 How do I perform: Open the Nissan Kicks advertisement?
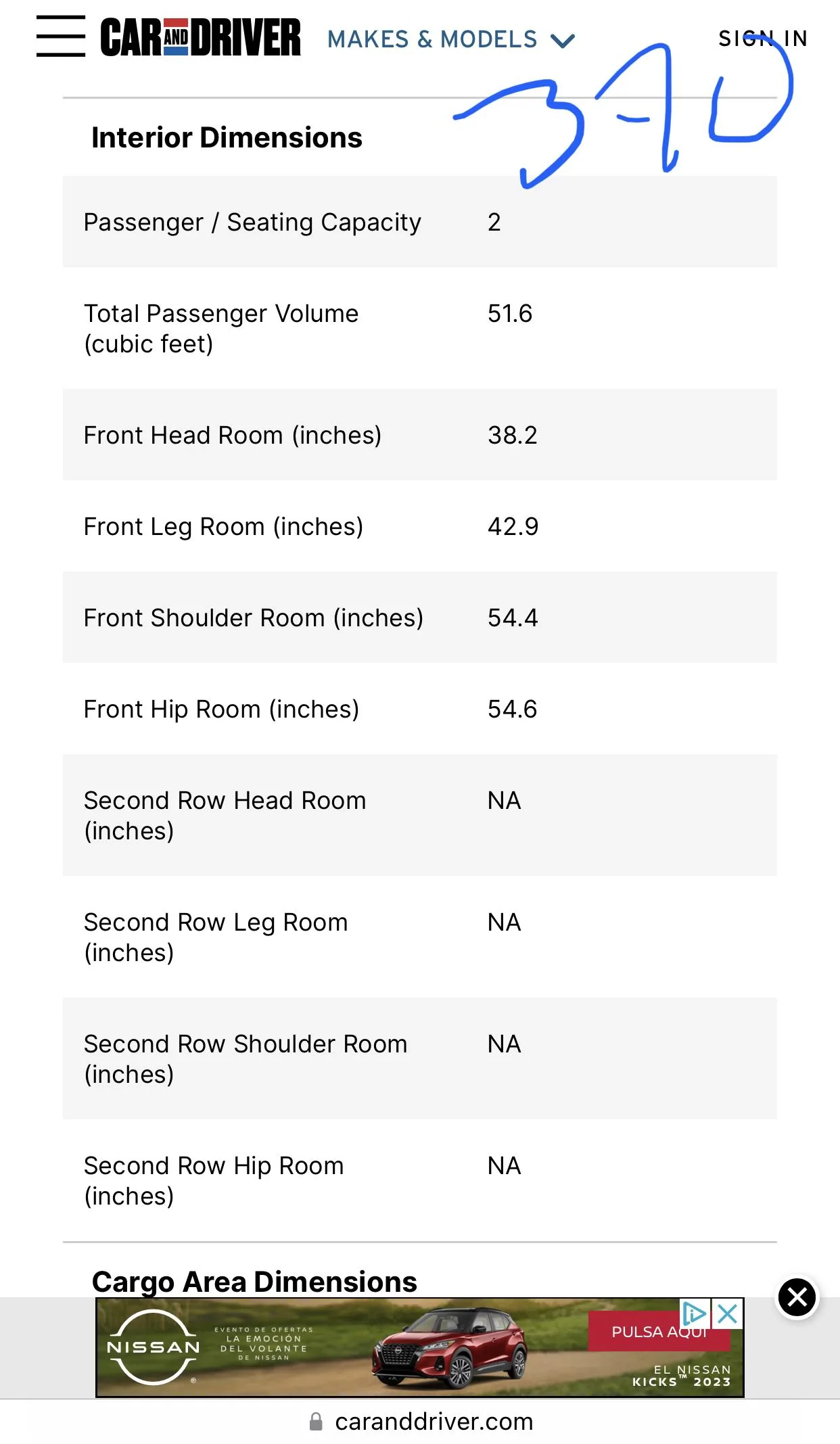(x=419, y=1347)
